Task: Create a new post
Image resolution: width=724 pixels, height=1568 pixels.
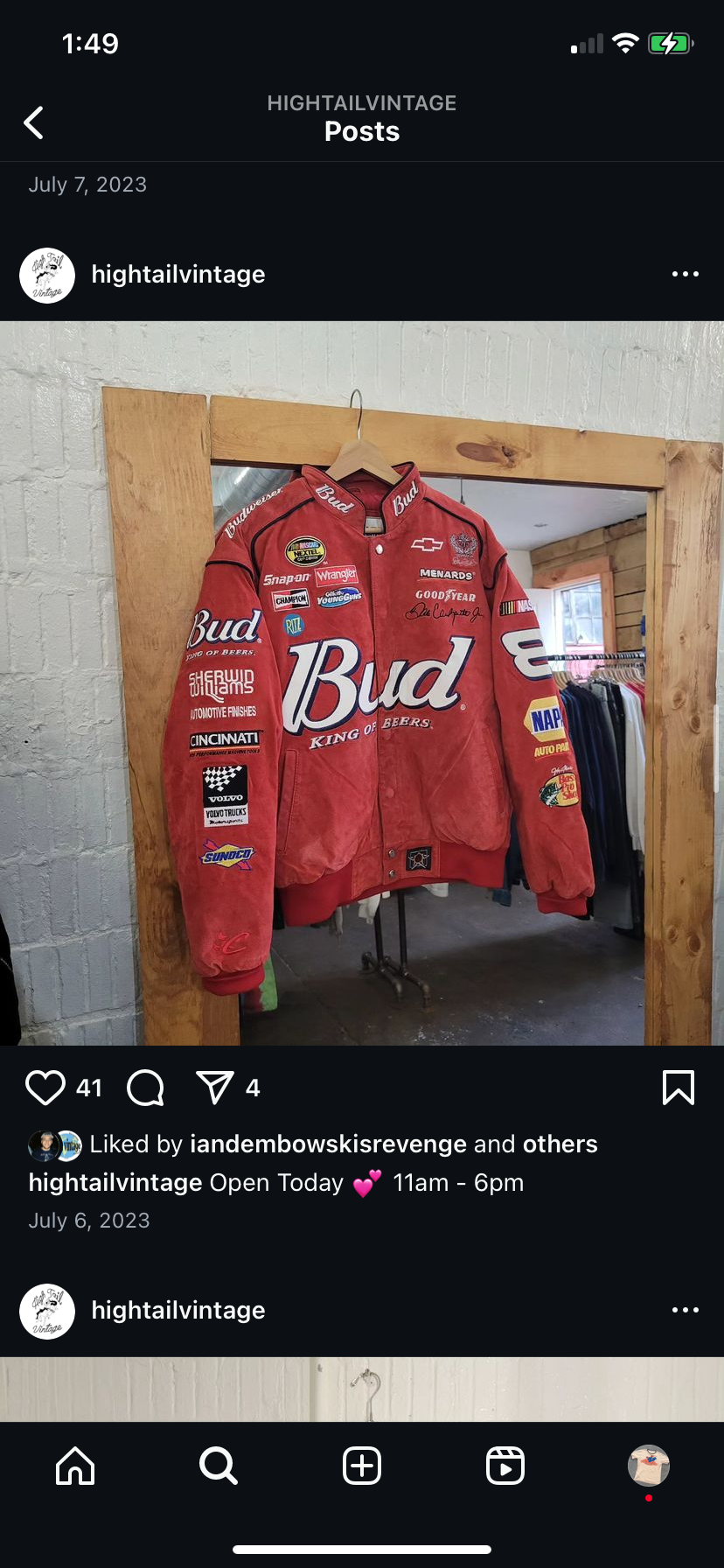Action: pyautogui.click(x=362, y=1466)
